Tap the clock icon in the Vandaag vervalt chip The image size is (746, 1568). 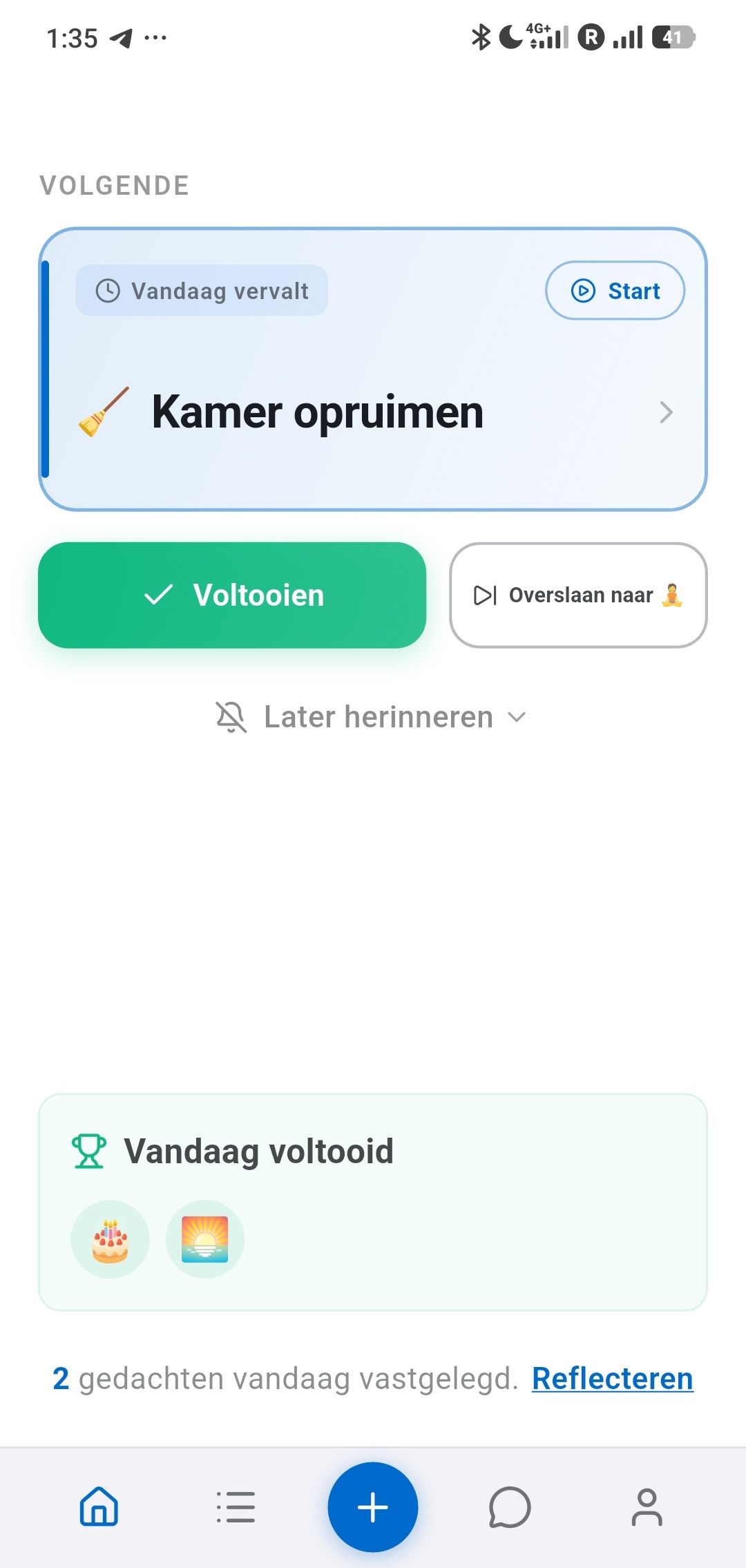108,290
